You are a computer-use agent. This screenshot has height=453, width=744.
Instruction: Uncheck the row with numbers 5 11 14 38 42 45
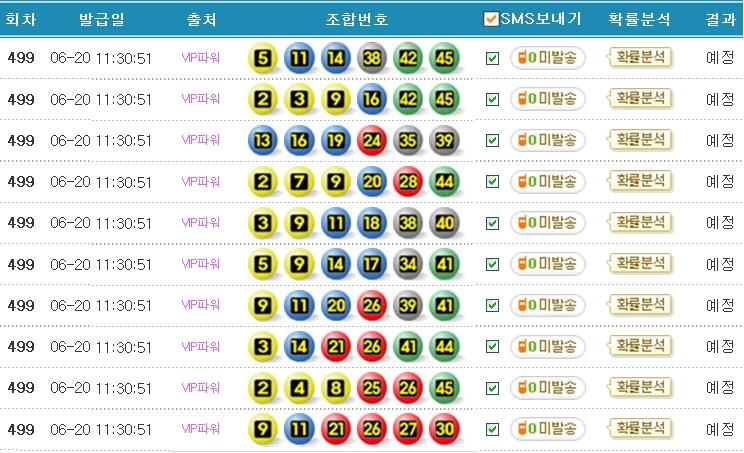click(x=491, y=58)
